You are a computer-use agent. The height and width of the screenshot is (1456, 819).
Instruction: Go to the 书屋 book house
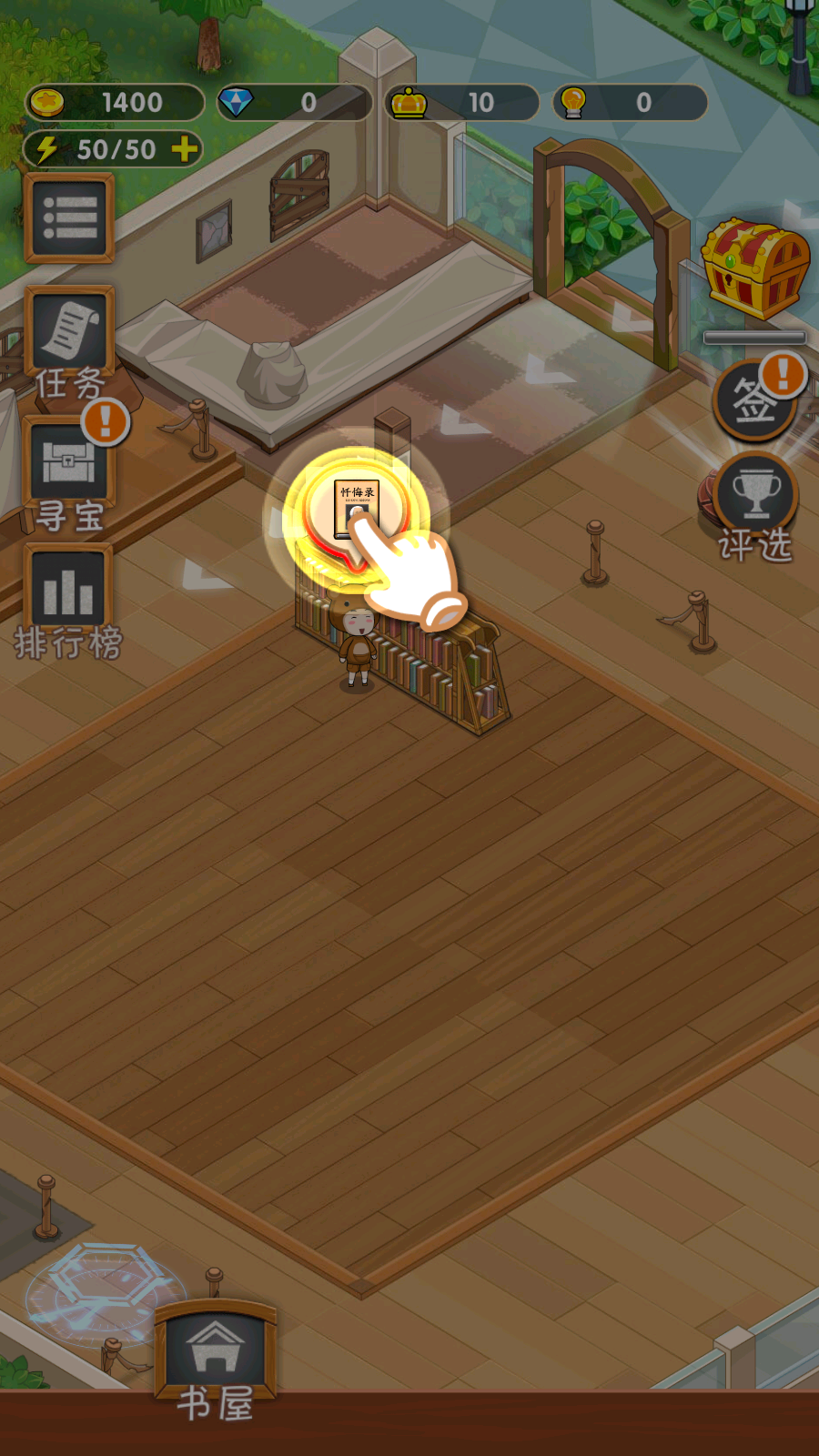pos(216,1351)
